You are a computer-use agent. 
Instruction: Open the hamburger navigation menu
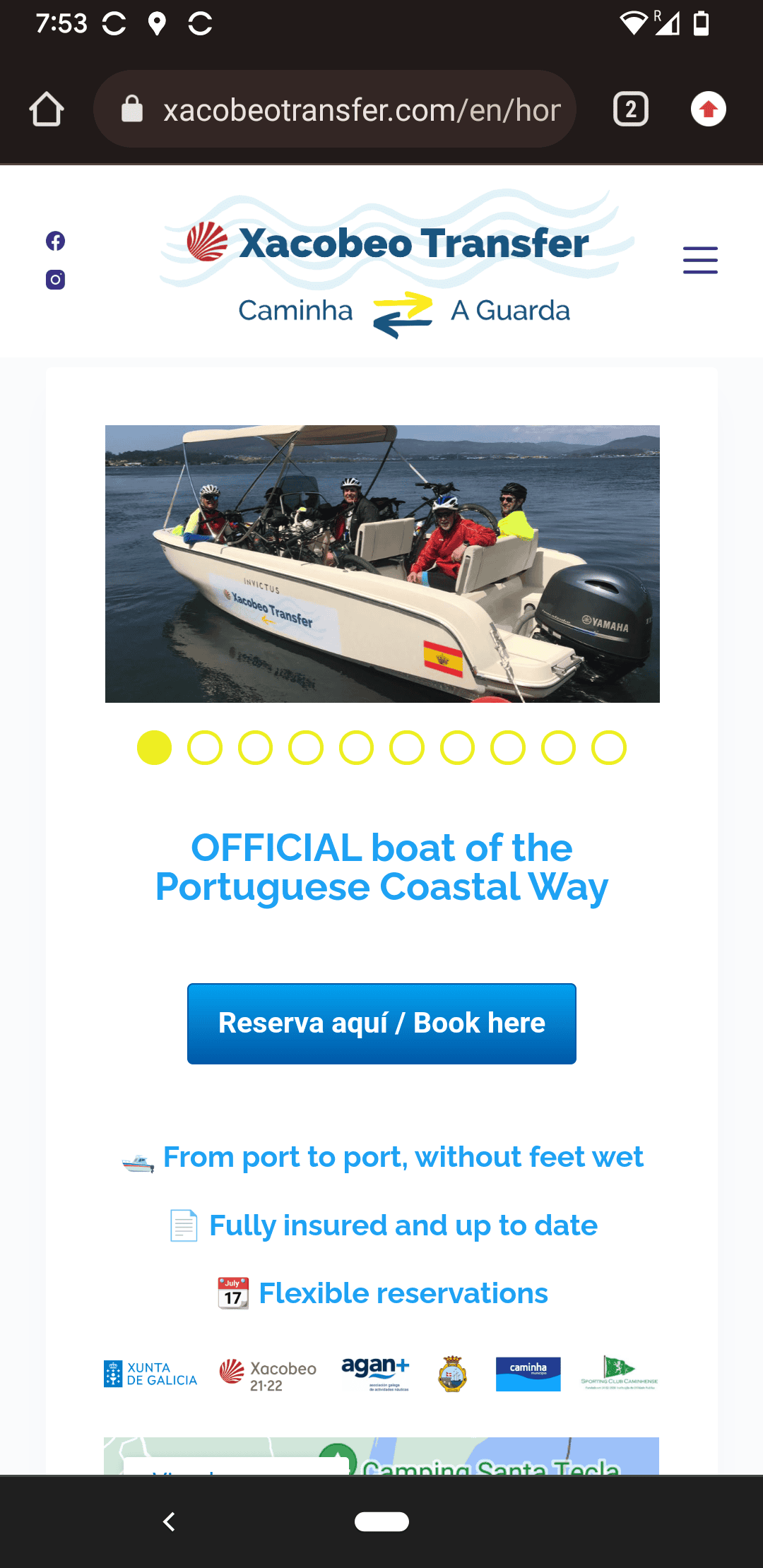coord(699,260)
